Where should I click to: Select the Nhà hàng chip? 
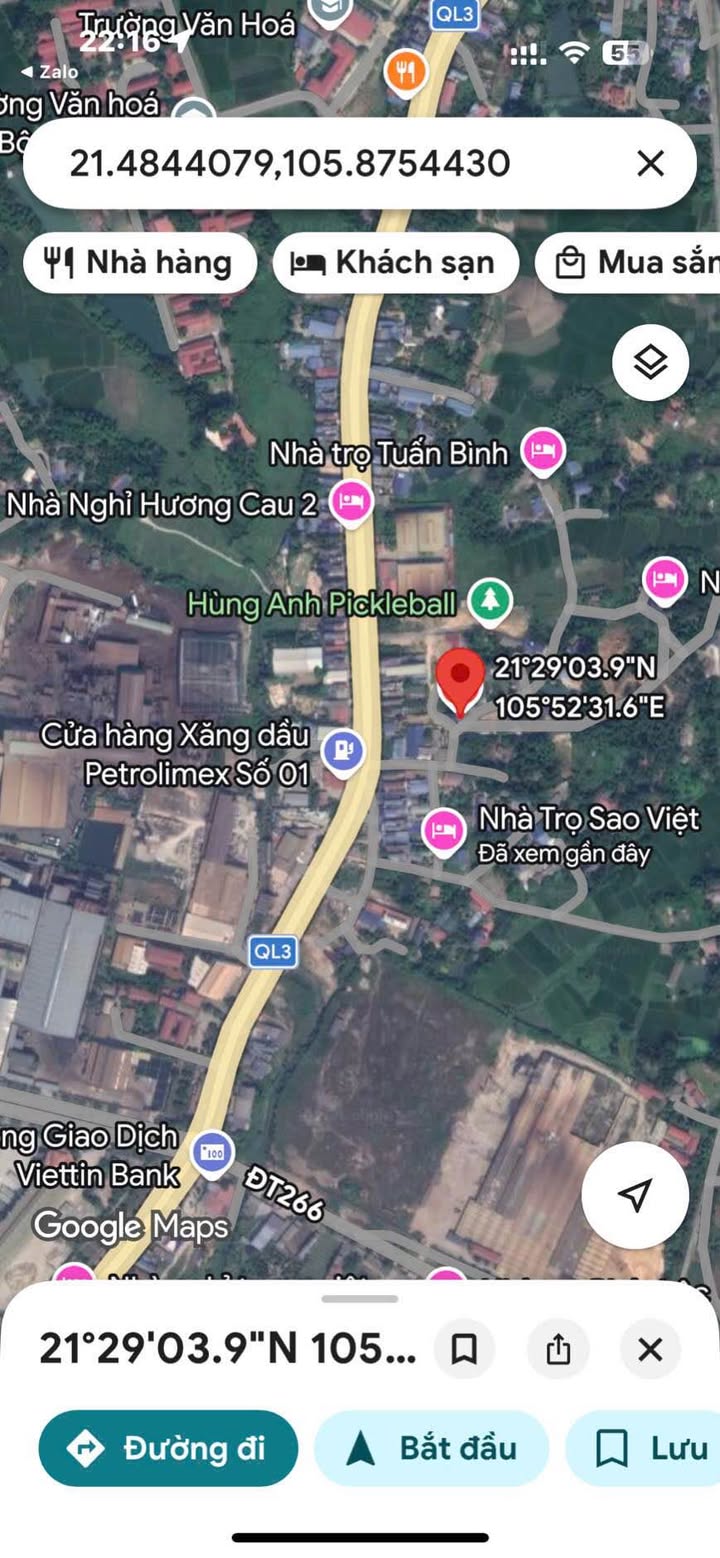[139, 263]
